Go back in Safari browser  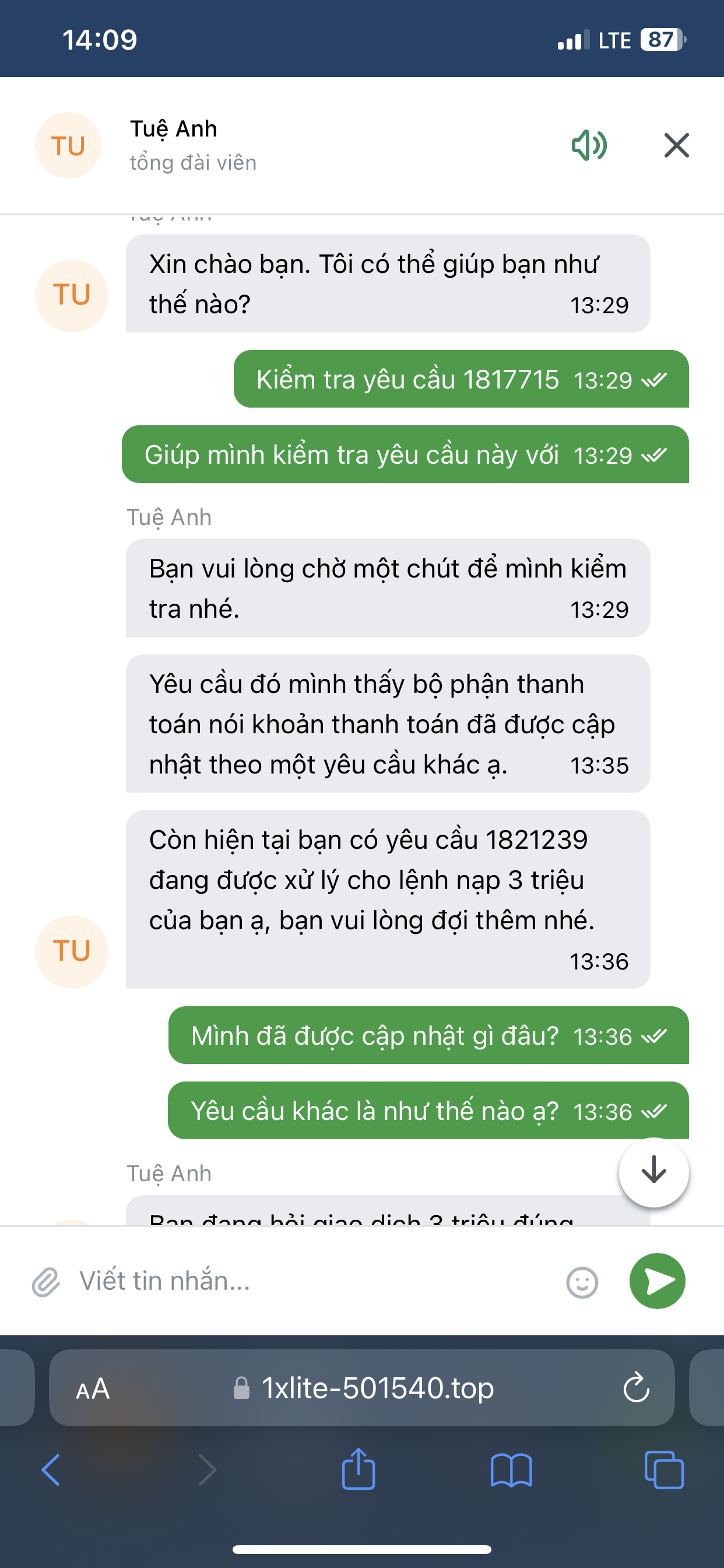pos(51,1470)
